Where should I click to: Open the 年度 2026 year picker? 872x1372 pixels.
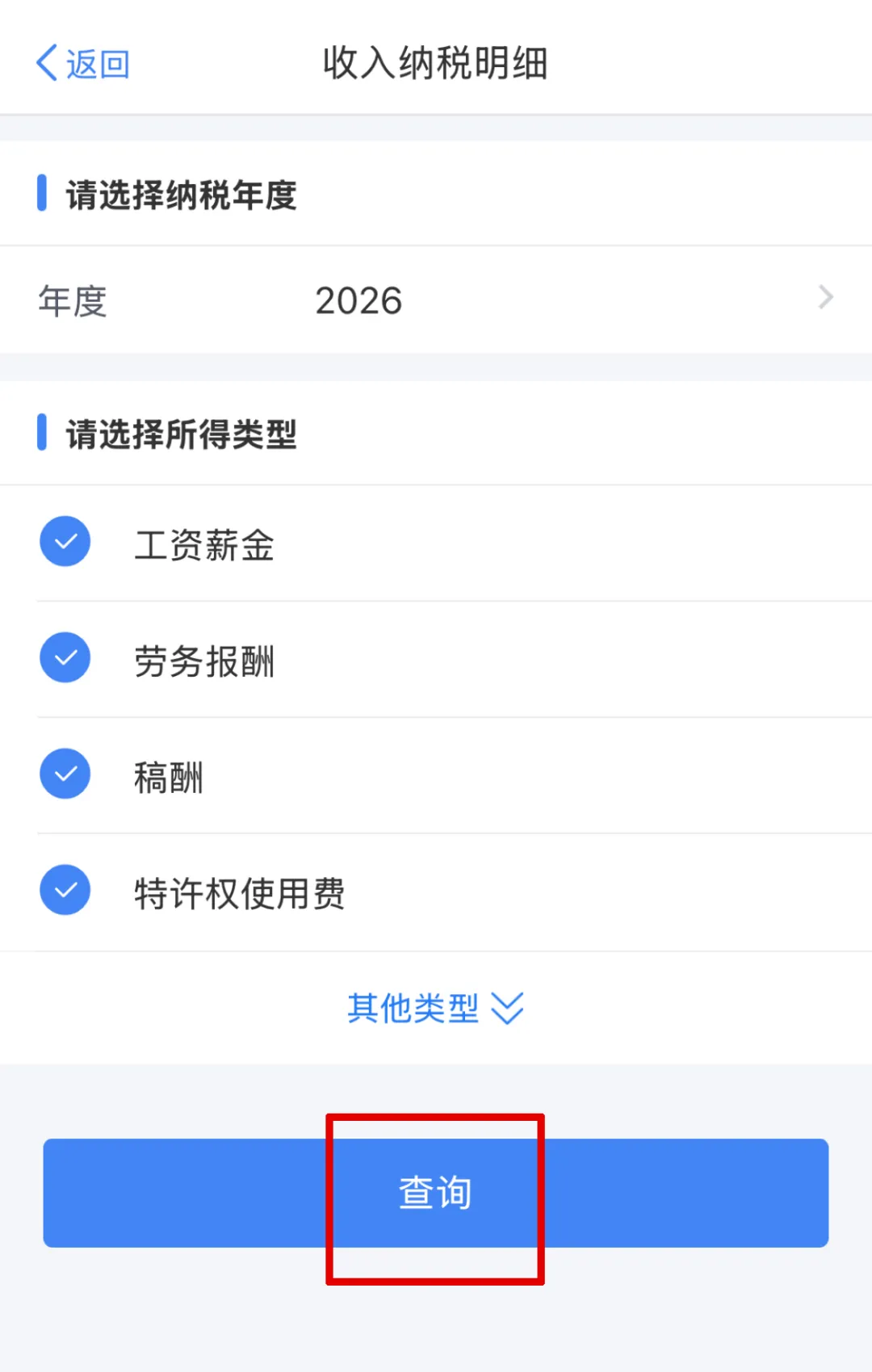pos(436,300)
